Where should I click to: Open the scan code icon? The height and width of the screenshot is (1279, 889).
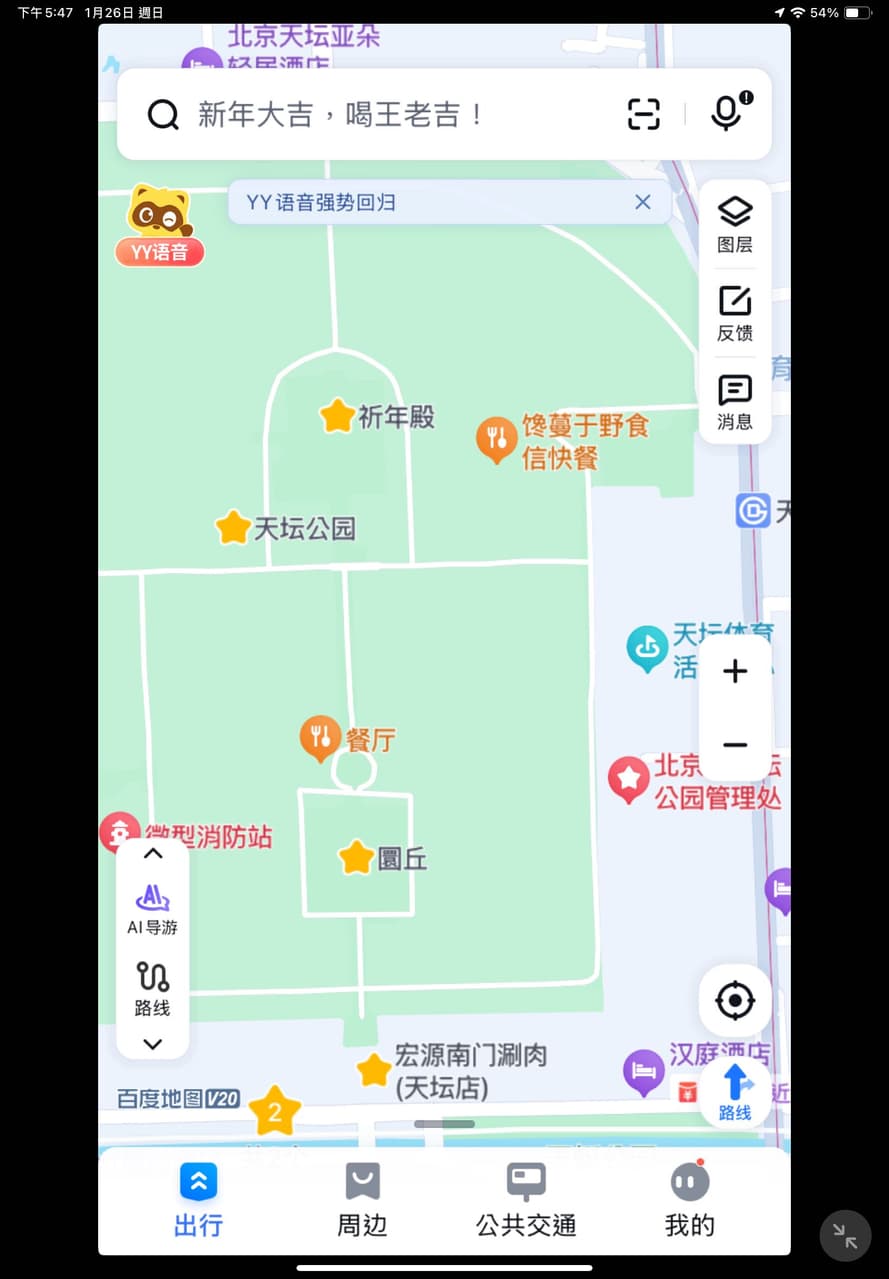pos(644,115)
